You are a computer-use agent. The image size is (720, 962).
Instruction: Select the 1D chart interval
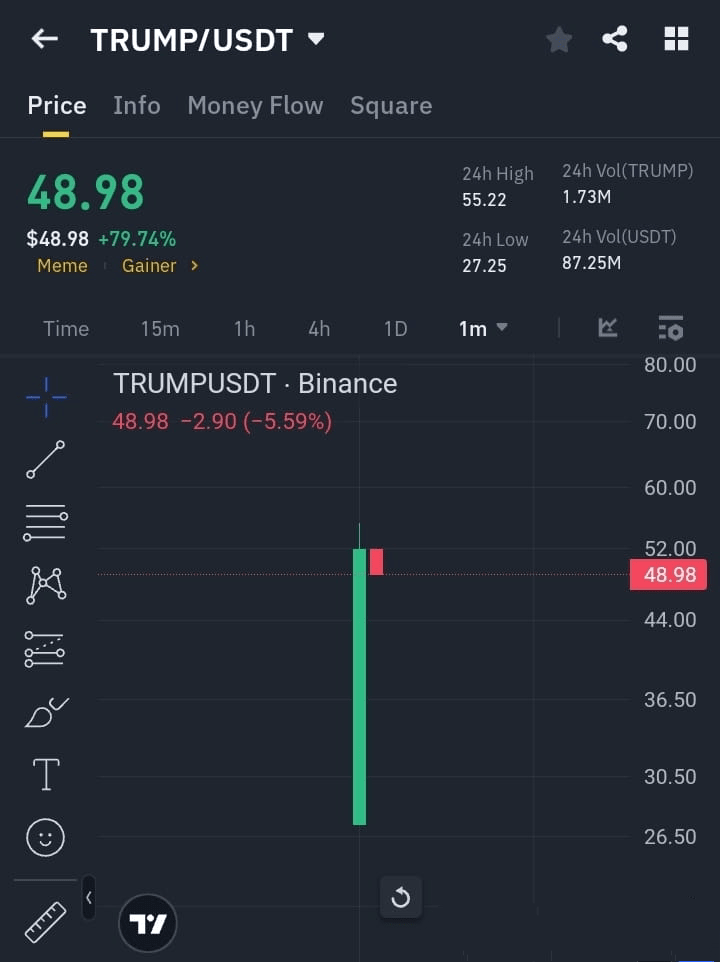click(395, 329)
